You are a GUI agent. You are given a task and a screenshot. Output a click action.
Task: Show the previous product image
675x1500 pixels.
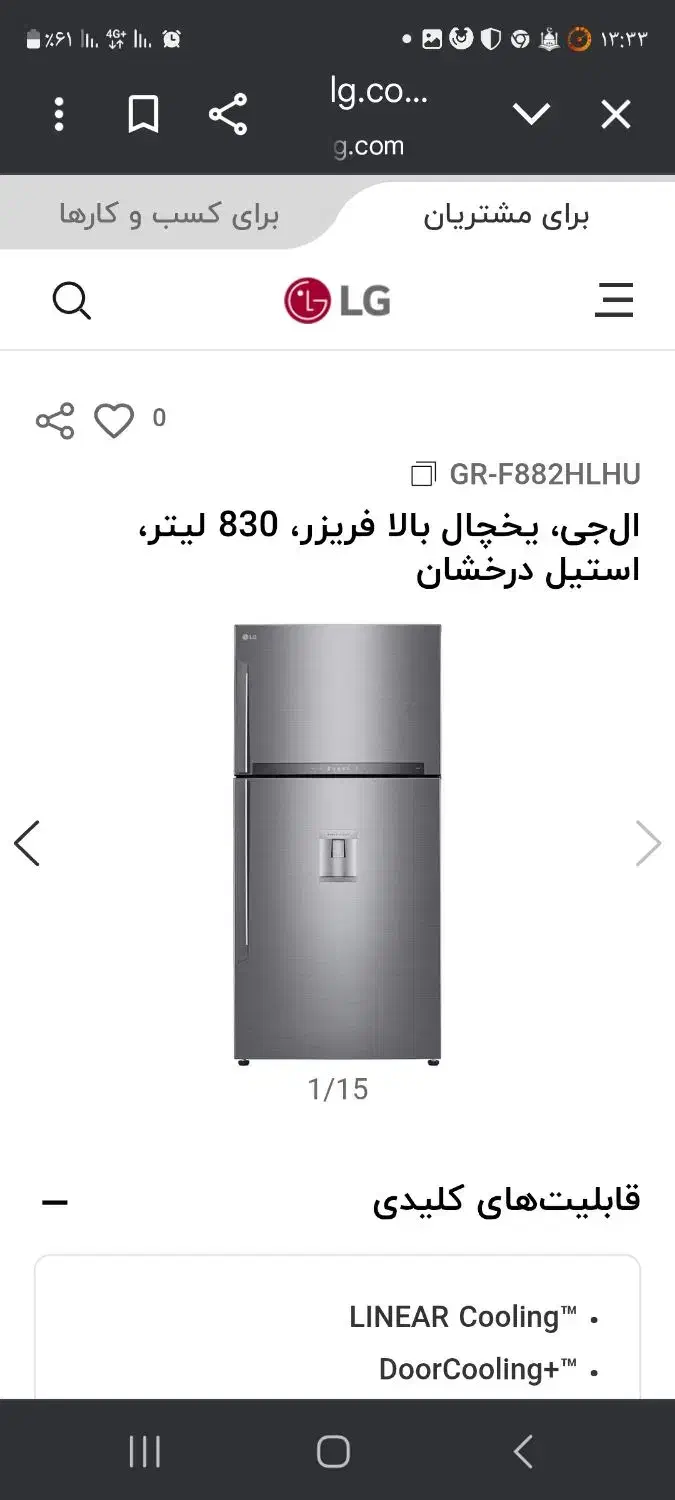pyautogui.click(x=27, y=843)
